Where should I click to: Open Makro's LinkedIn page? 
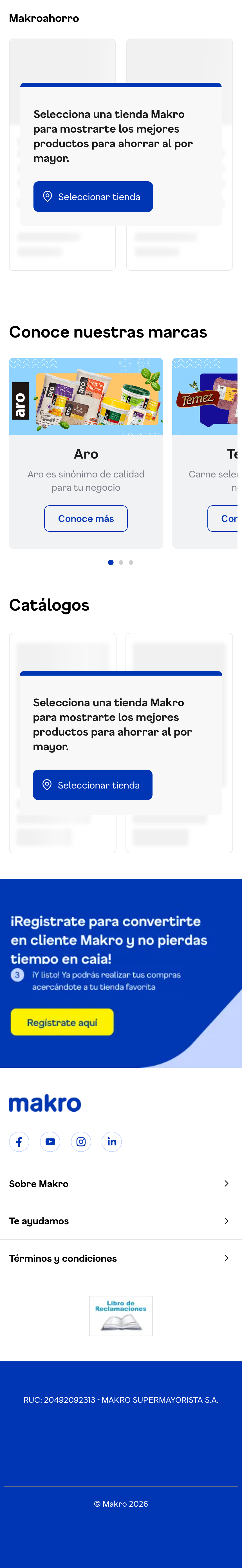(x=112, y=1141)
